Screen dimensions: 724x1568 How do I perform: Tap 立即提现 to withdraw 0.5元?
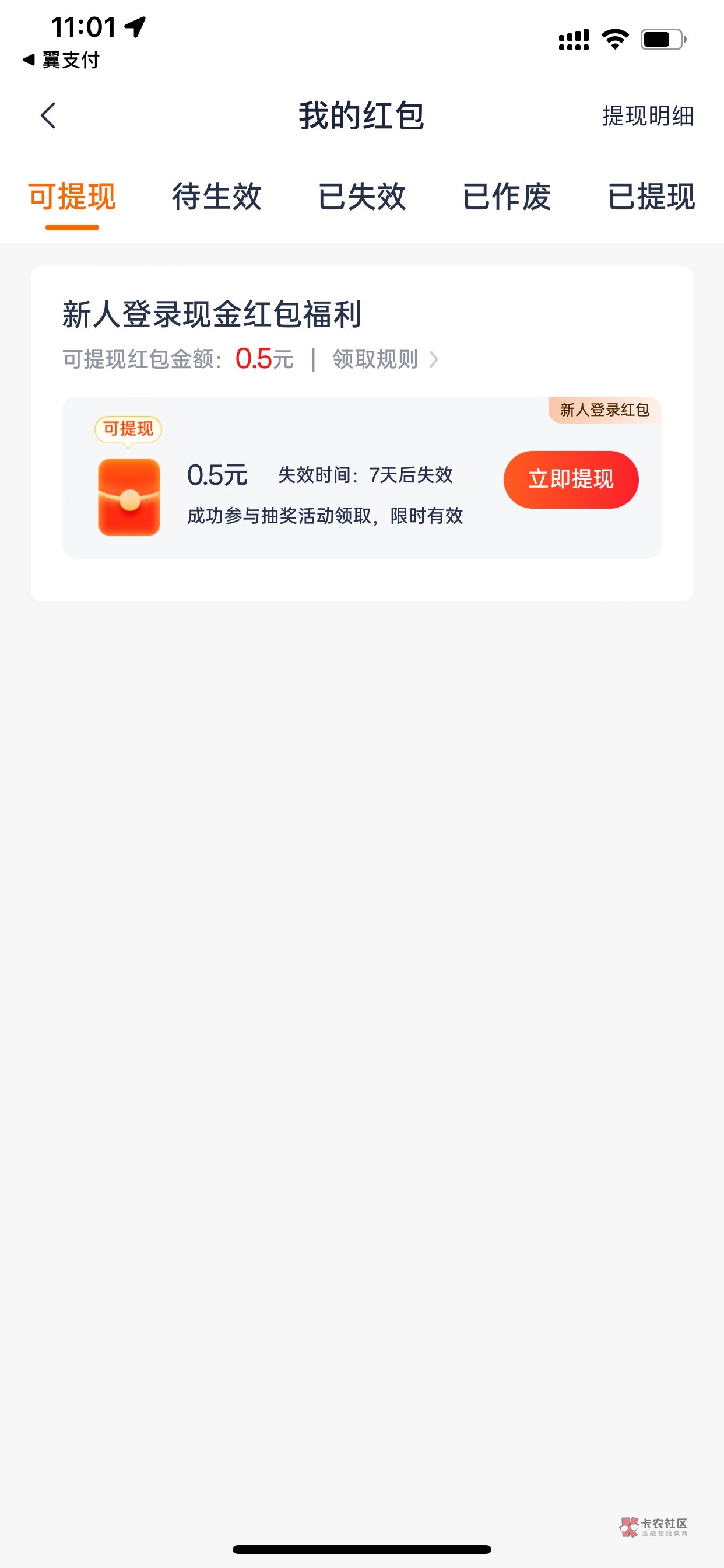click(571, 480)
